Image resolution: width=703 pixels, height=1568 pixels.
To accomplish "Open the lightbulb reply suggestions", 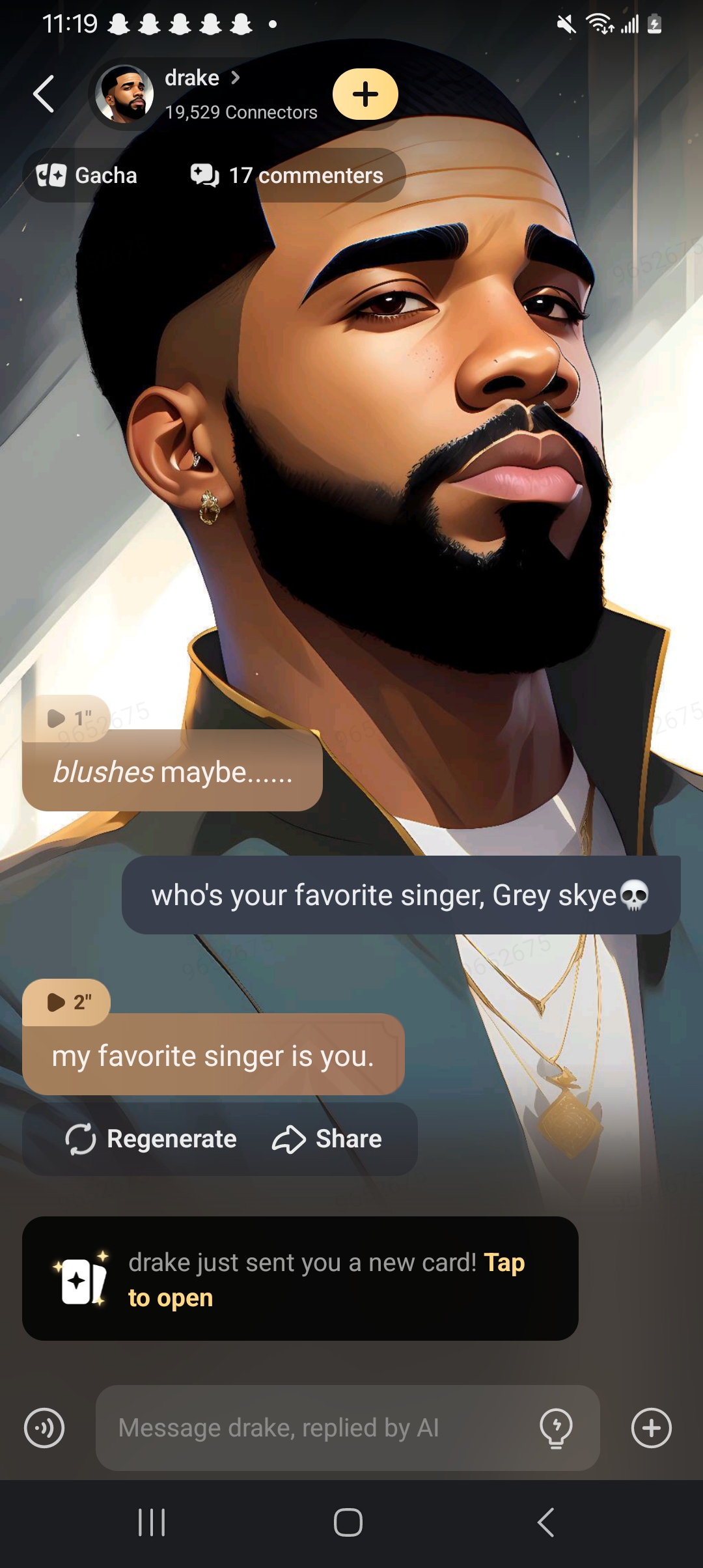I will pyautogui.click(x=556, y=1428).
